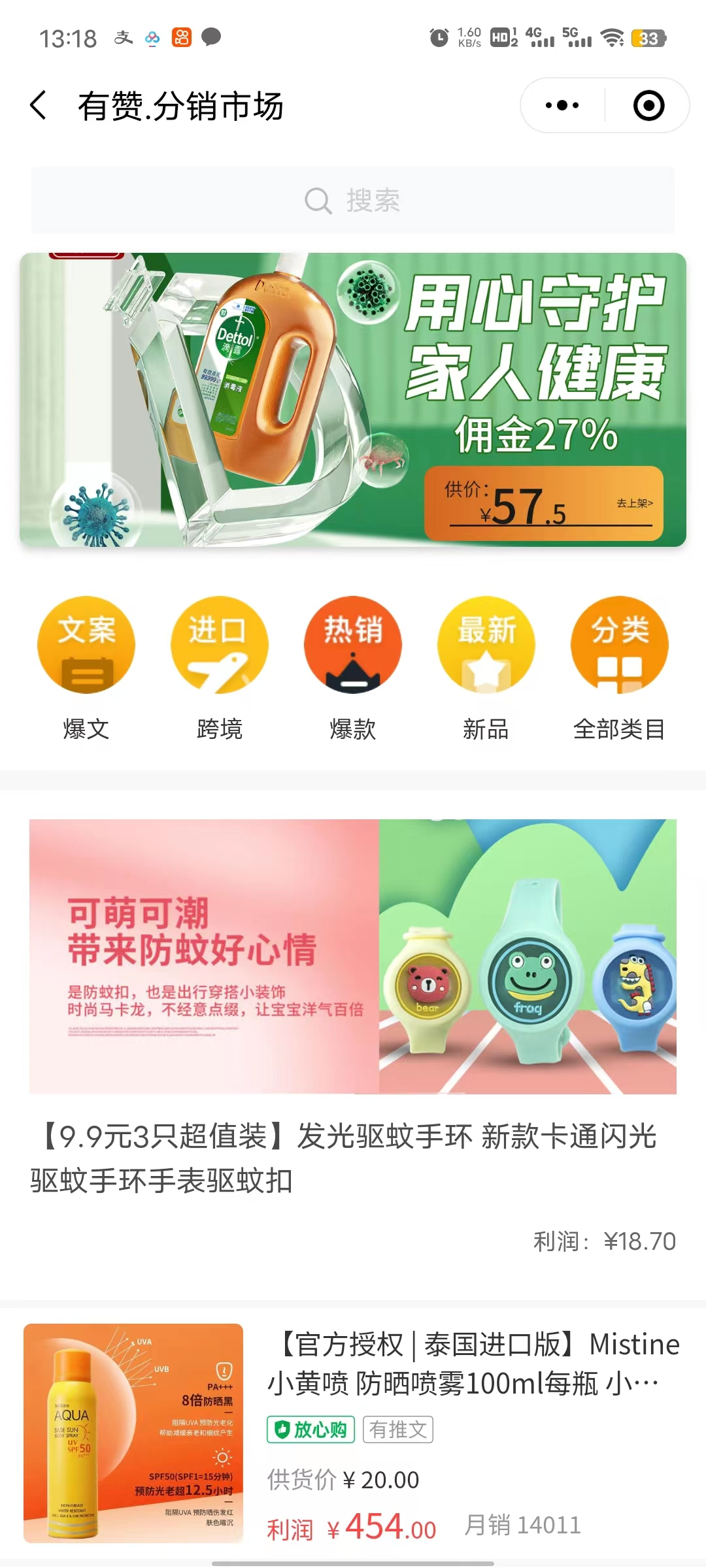Viewport: 706px width, 1568px height.
Task: Open the 跨境 imported goods section
Action: click(220, 668)
